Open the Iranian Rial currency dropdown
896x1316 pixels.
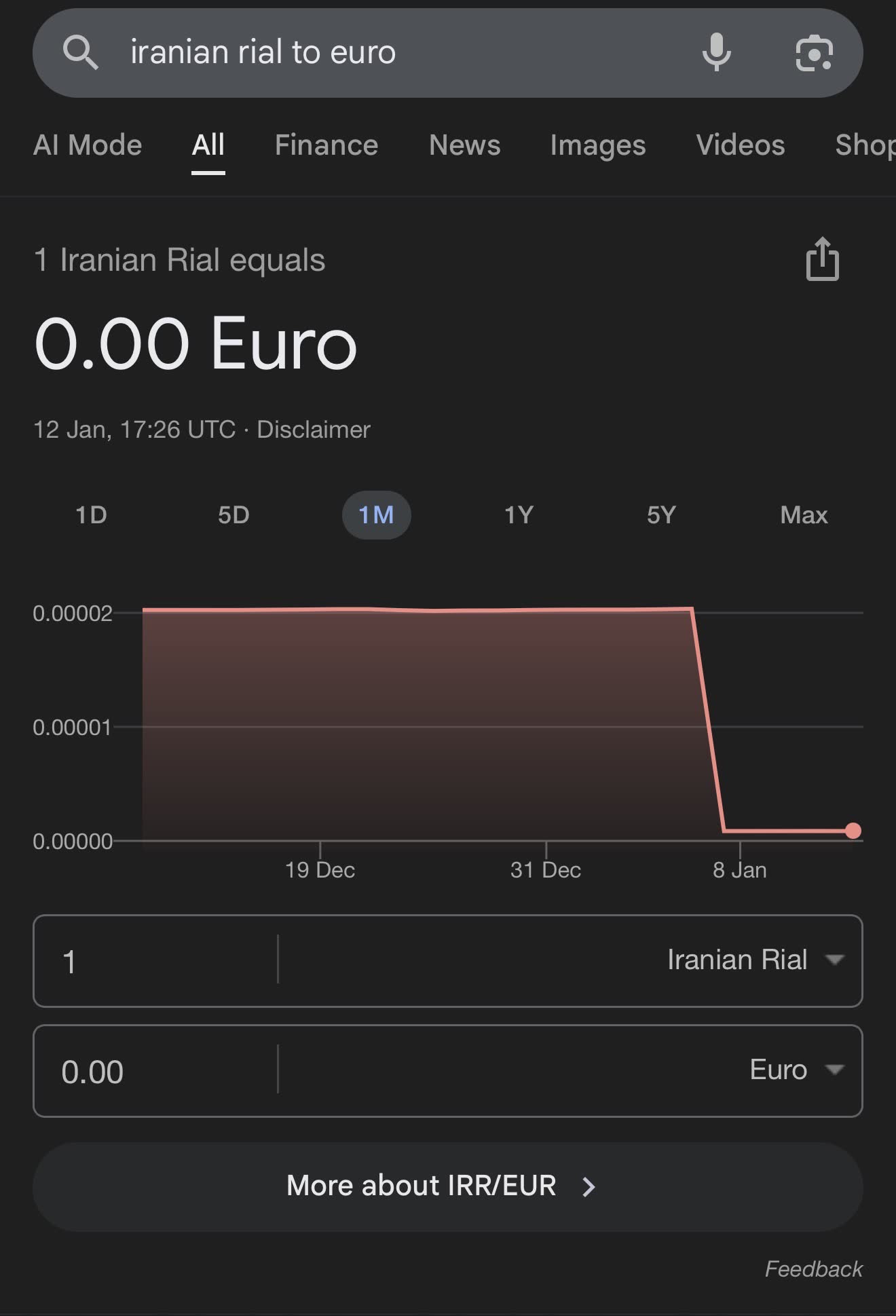pyautogui.click(x=753, y=960)
